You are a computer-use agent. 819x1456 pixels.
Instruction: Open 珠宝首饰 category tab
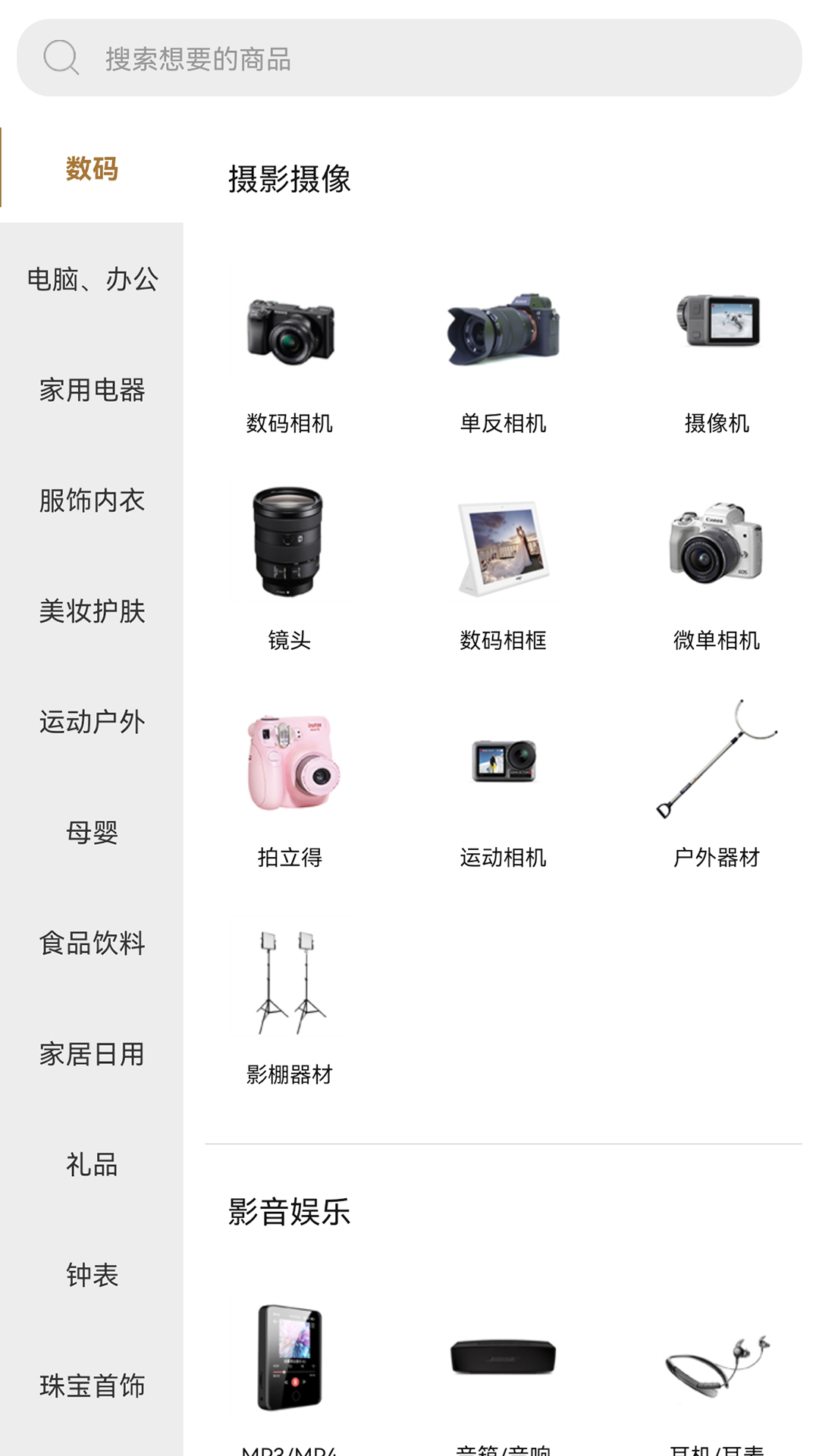[x=92, y=1386]
